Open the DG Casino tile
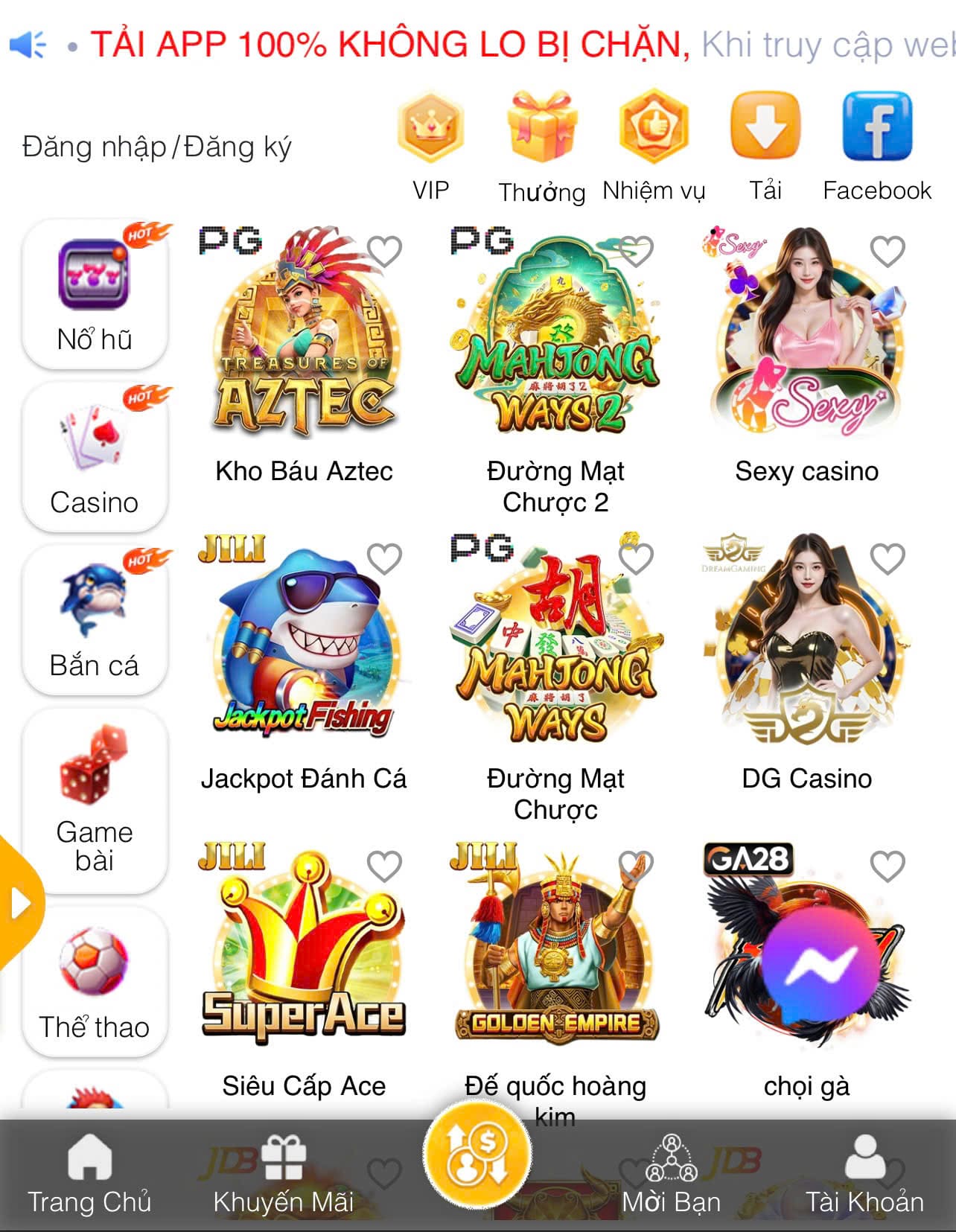Viewport: 956px width, 1232px height. click(x=806, y=642)
